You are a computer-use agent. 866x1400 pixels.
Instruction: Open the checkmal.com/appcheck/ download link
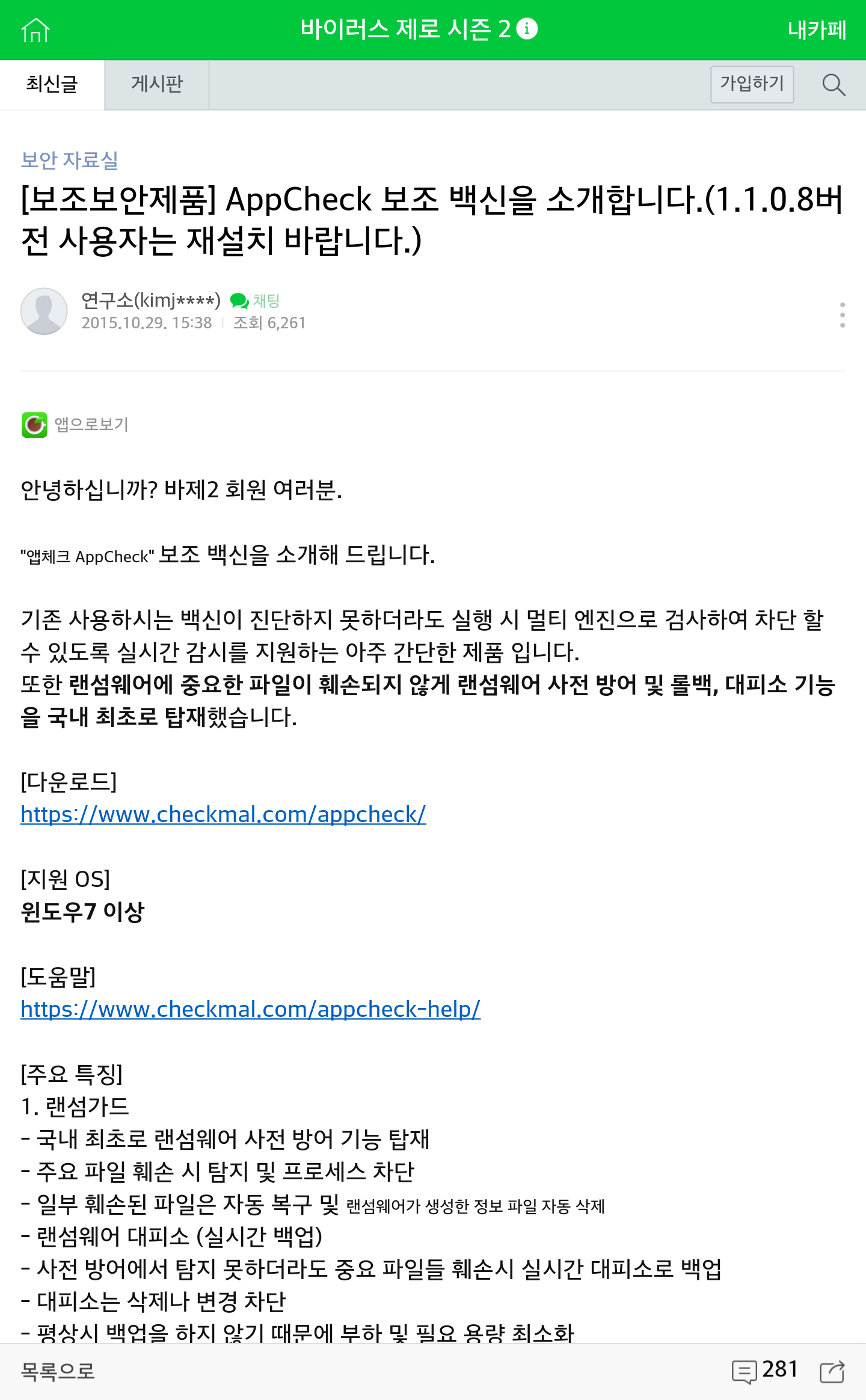223,814
